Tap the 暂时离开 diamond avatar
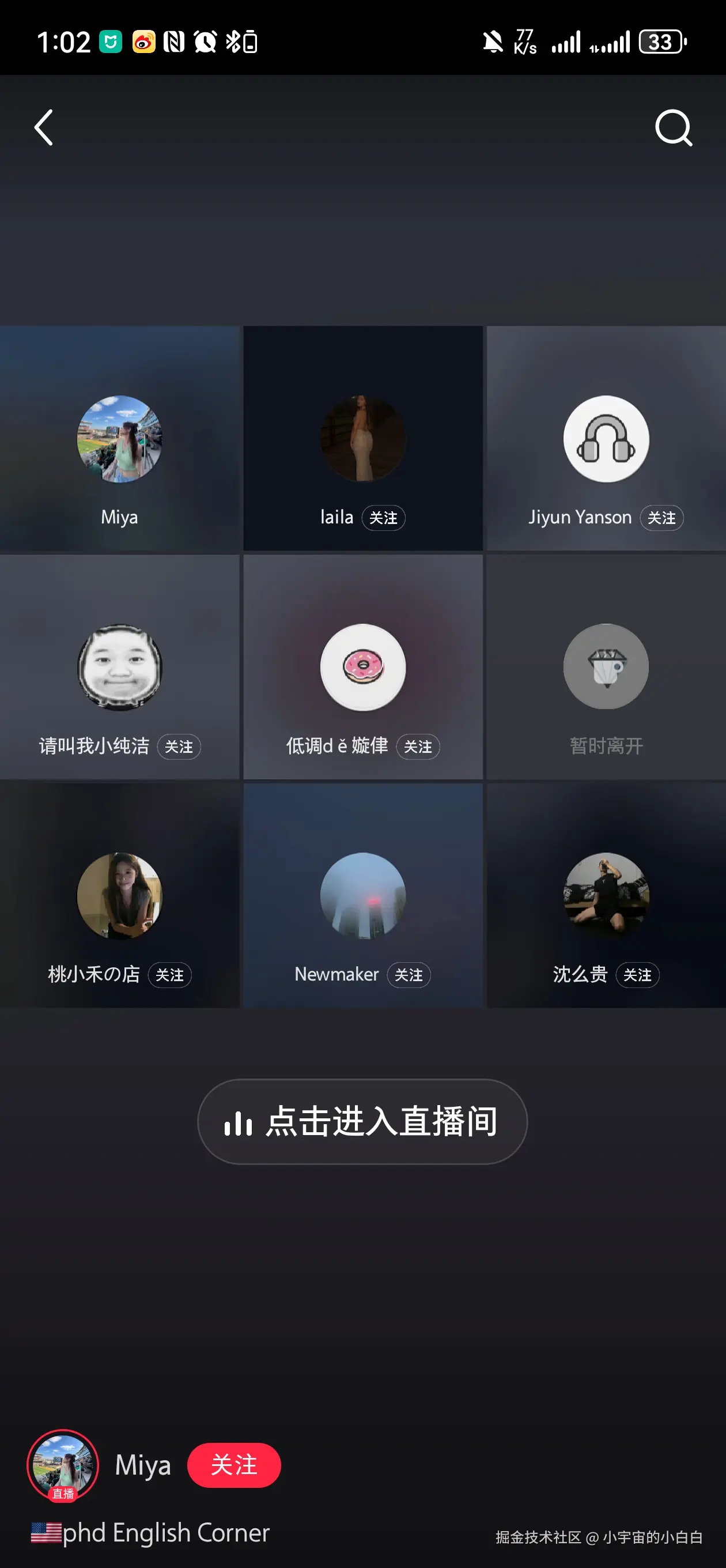Screen dimensions: 726x1568 [606, 667]
